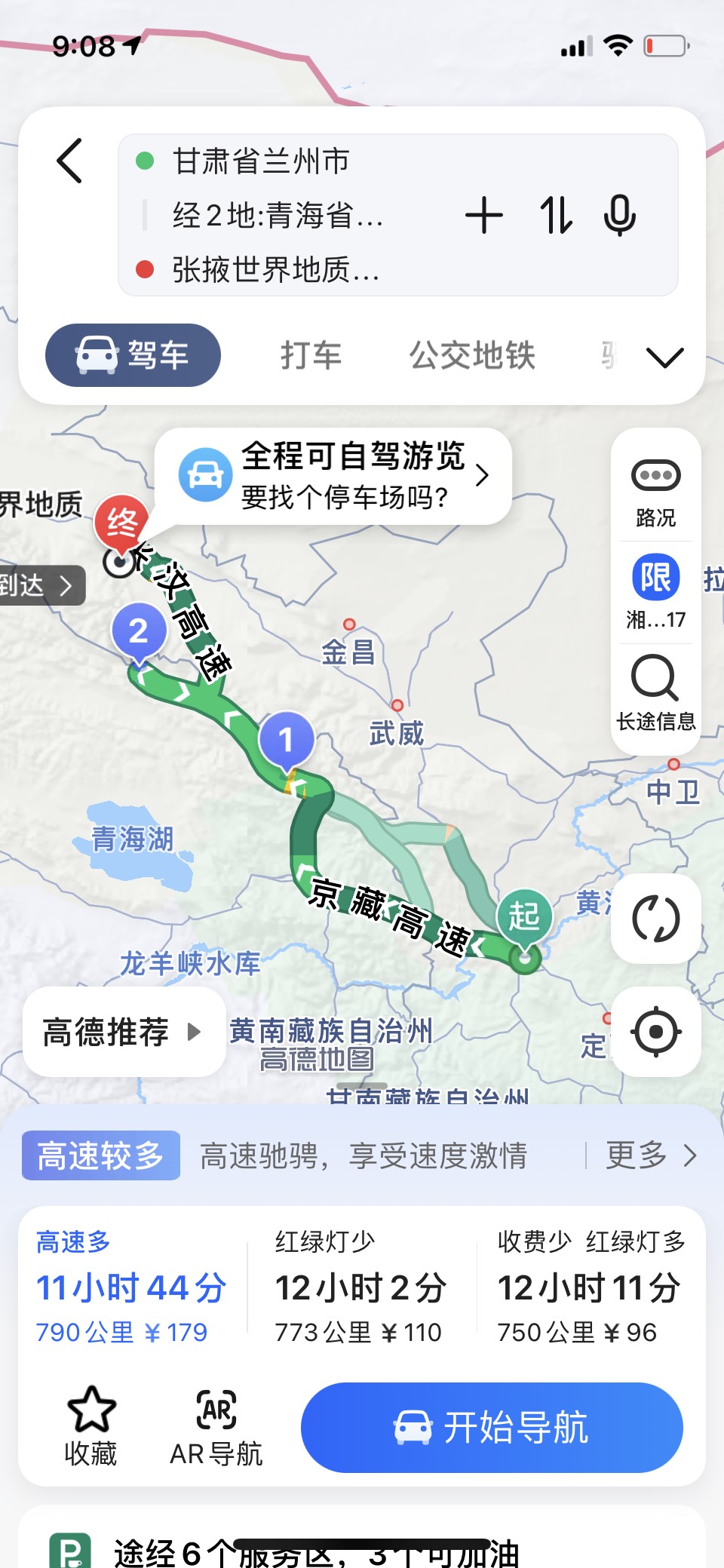Expand more travel modes with down chevron

coord(665,357)
